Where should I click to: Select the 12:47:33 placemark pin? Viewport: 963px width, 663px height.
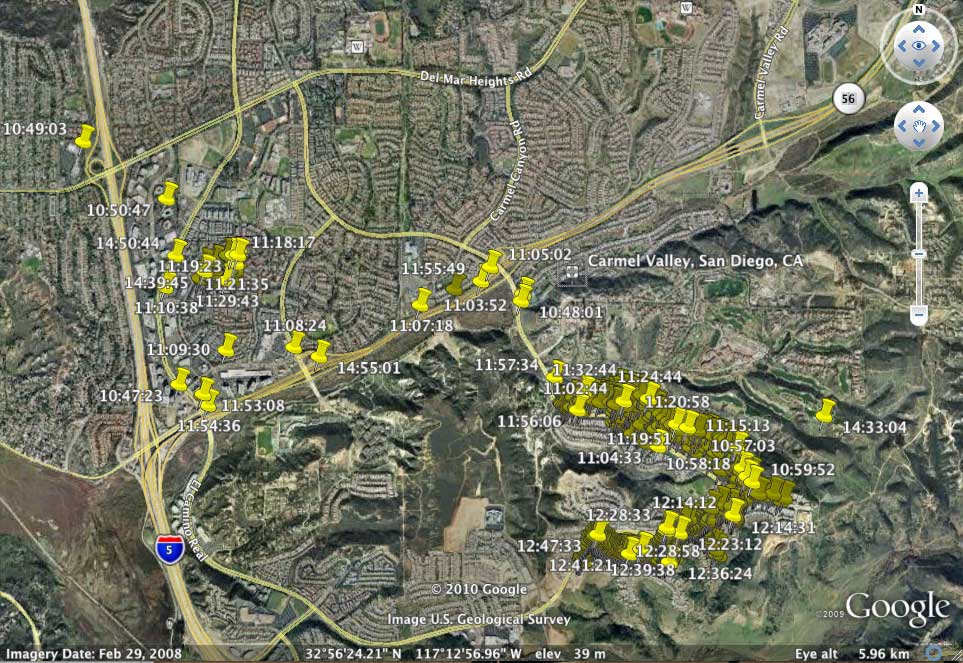(598, 531)
